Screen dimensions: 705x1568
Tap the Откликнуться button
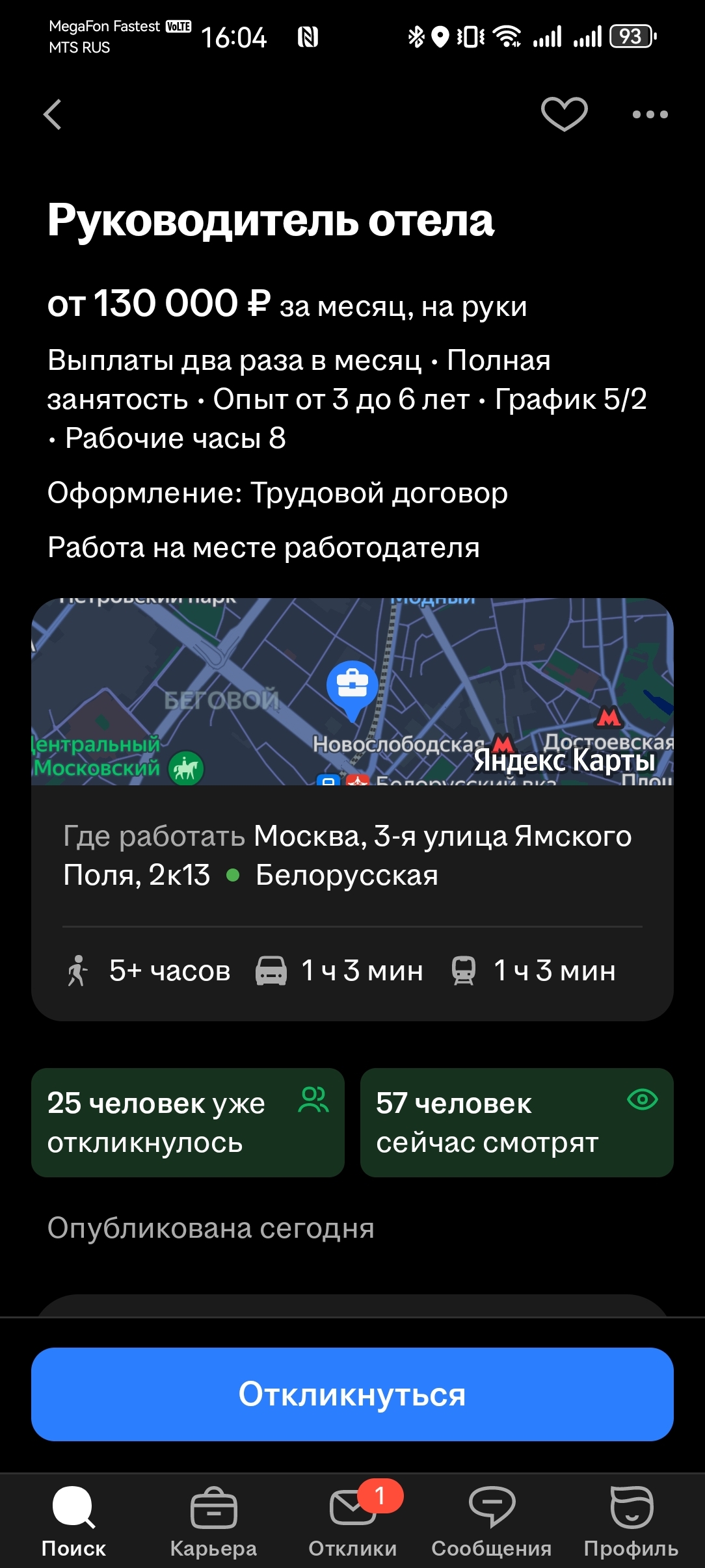pos(352,1394)
